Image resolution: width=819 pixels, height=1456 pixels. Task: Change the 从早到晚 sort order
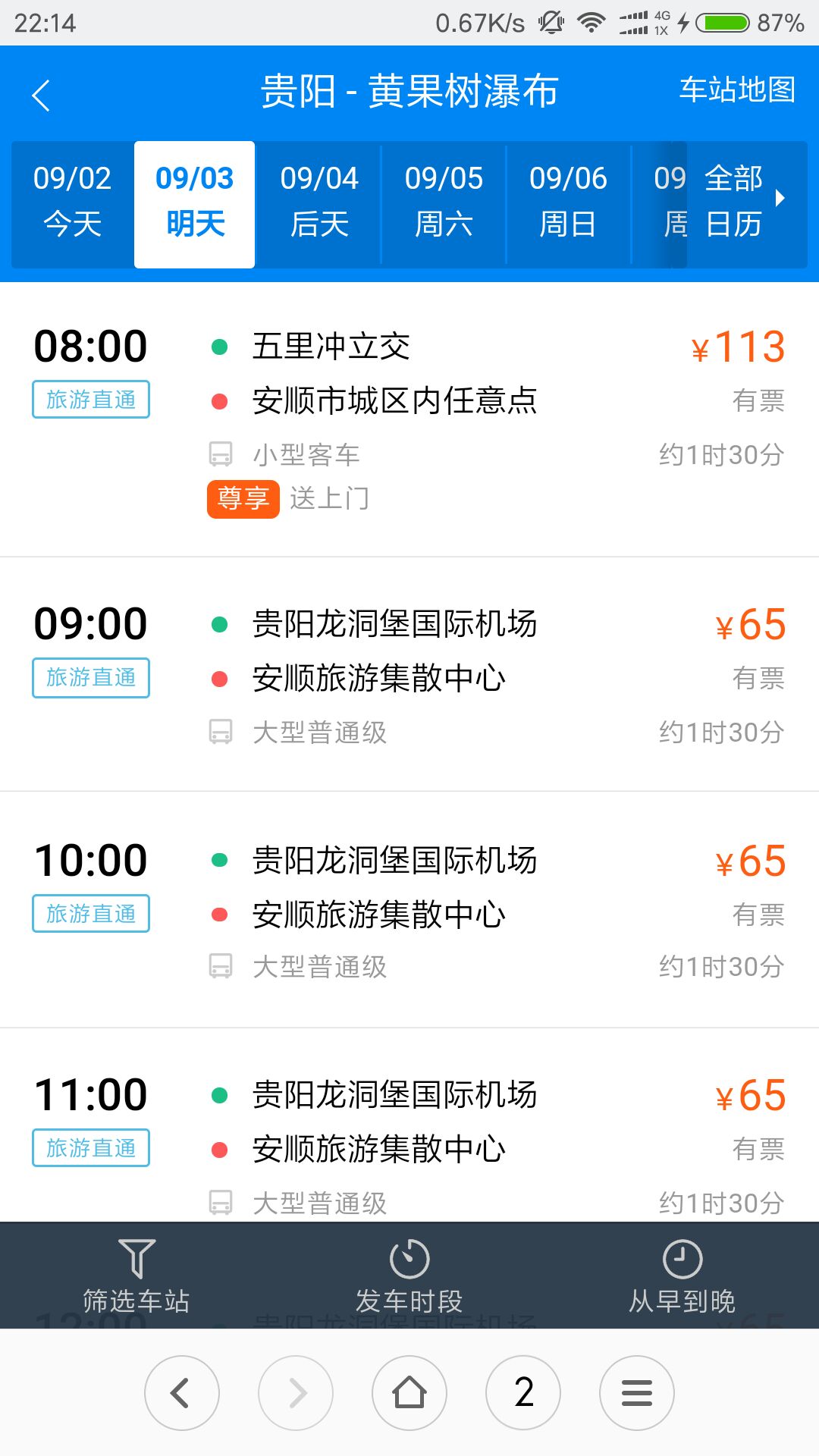point(682,1276)
